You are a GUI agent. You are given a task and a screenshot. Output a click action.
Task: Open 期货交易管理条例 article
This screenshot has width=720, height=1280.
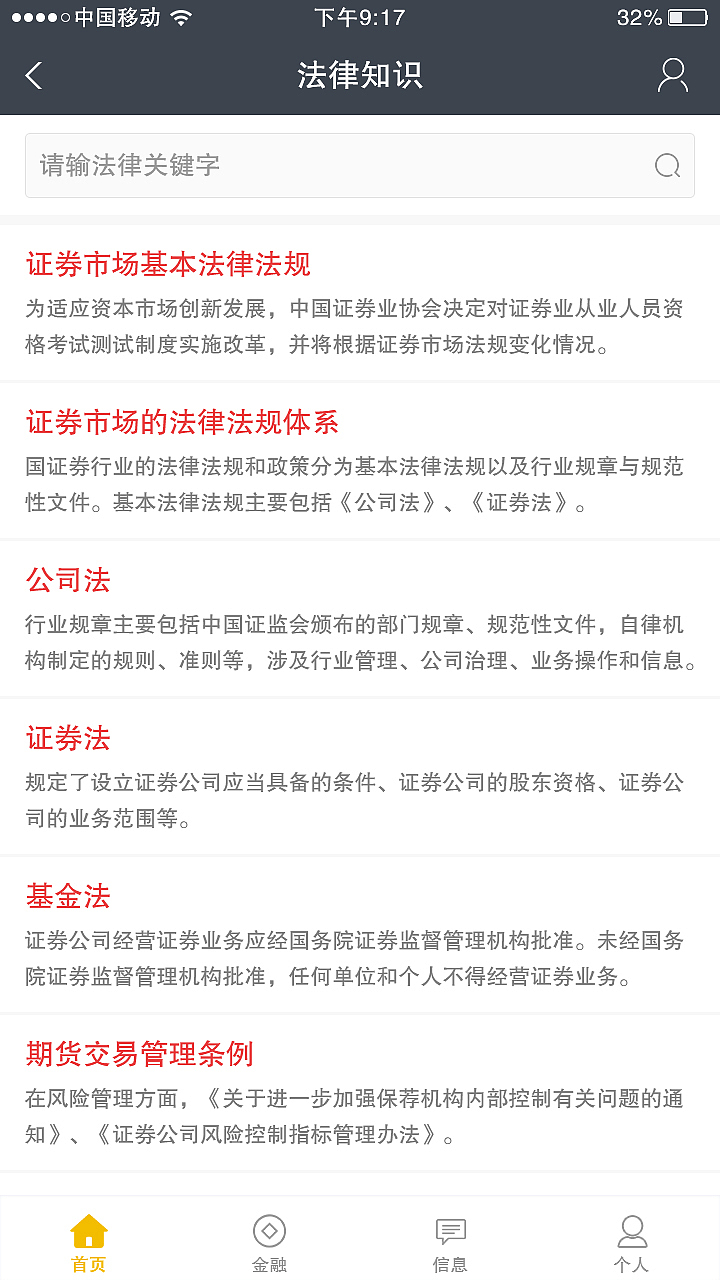coord(140,1054)
